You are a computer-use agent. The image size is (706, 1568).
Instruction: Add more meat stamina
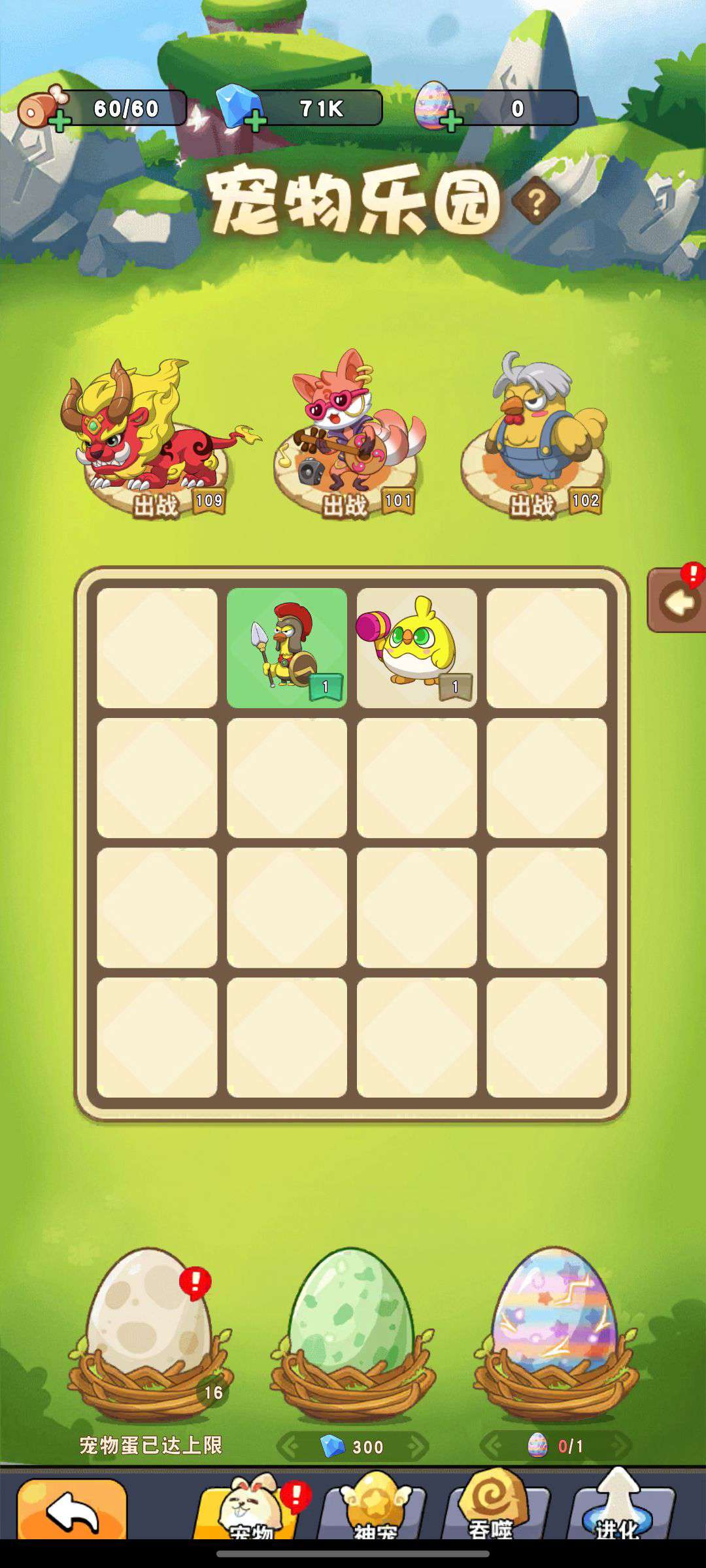pyautogui.click(x=59, y=121)
